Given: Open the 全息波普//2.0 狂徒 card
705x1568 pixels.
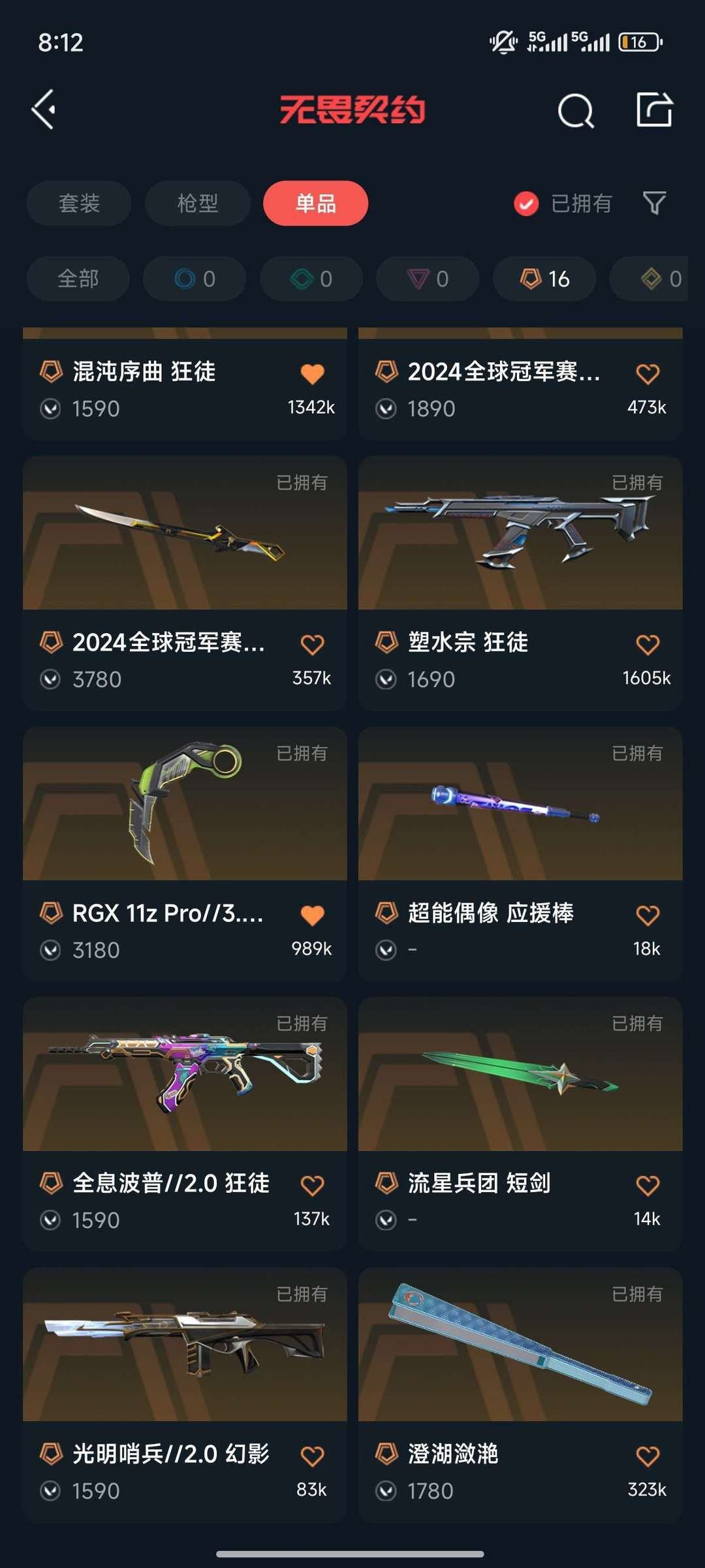Looking at the screenshot, I should coord(185,1124).
